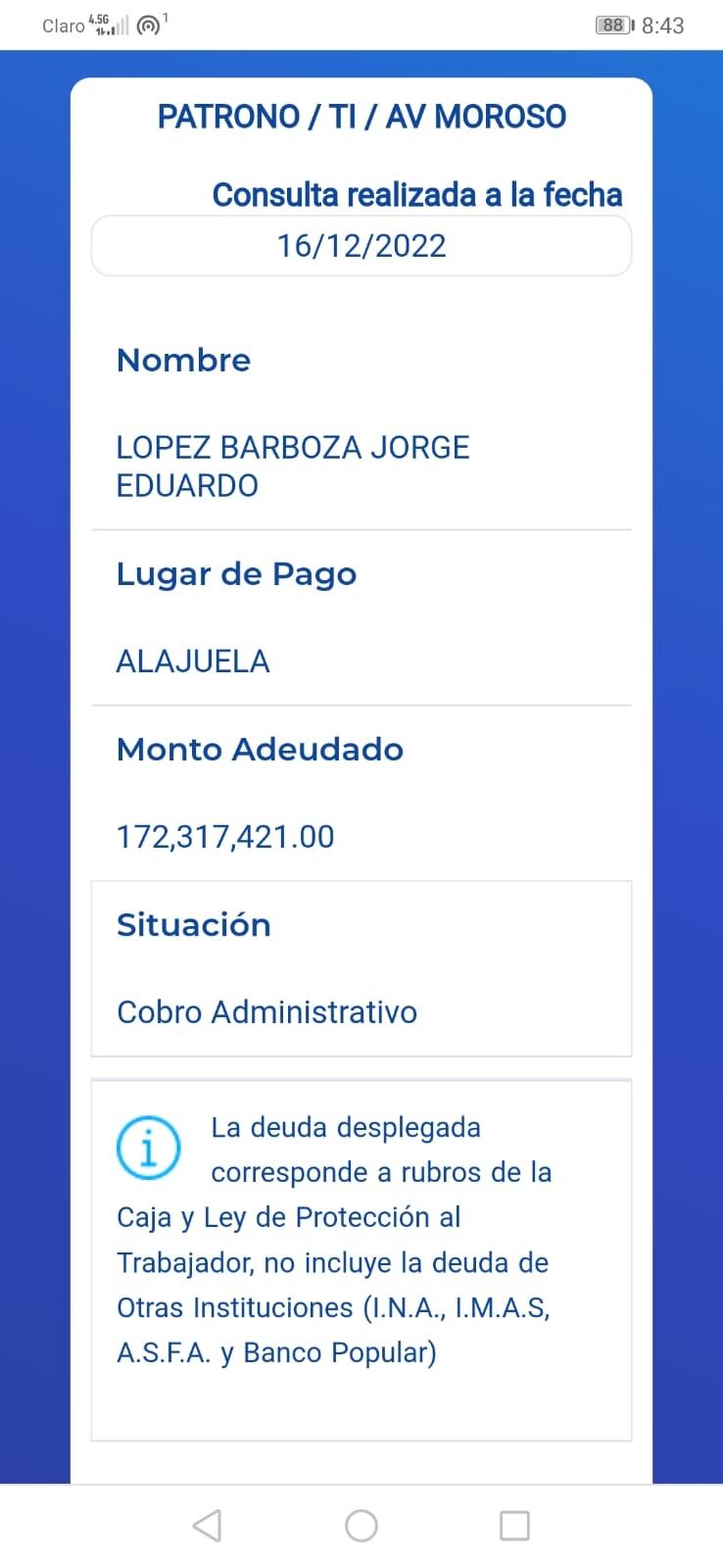Return to the home screen
723x1568 pixels.
tap(361, 1526)
